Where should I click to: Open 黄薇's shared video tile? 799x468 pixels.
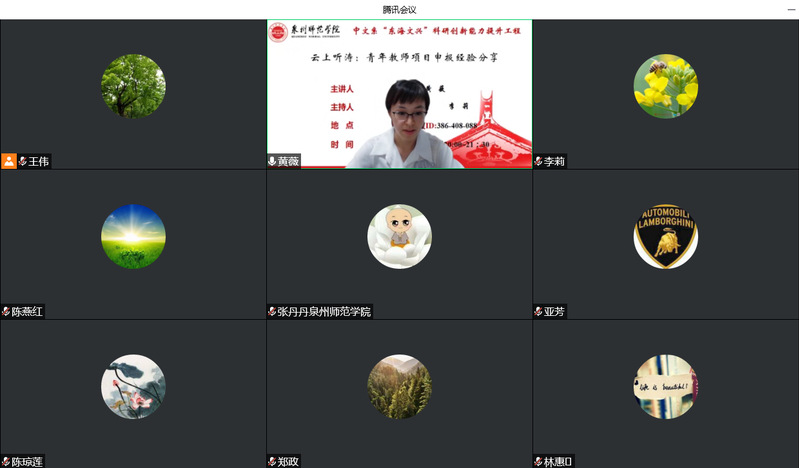pyautogui.click(x=399, y=93)
